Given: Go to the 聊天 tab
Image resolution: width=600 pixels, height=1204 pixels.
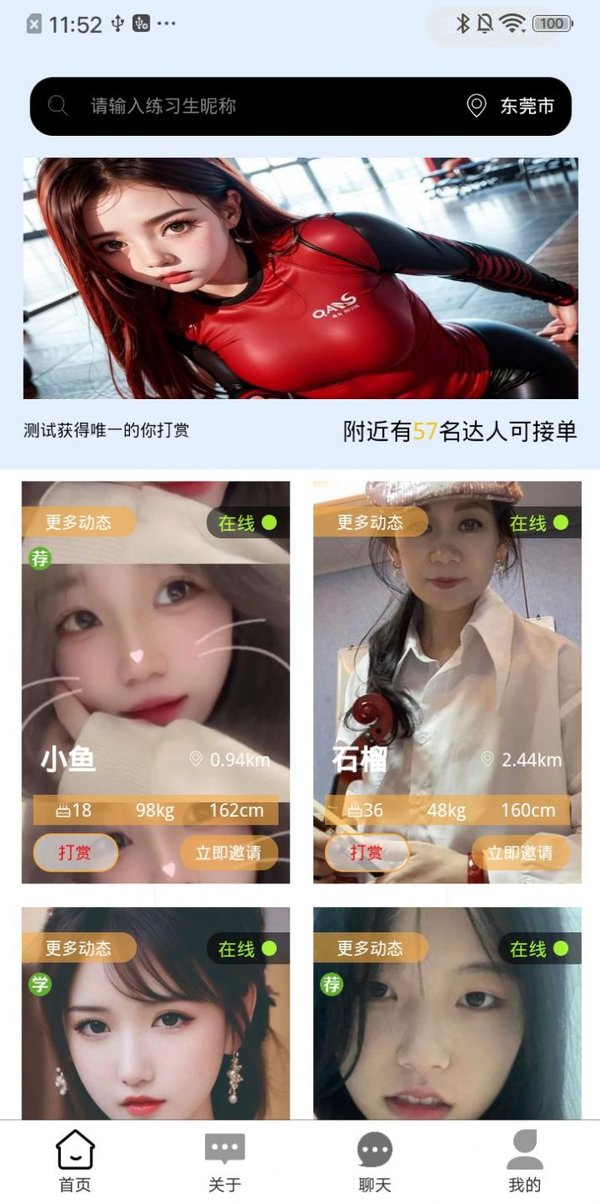Looking at the screenshot, I should point(375,1162).
